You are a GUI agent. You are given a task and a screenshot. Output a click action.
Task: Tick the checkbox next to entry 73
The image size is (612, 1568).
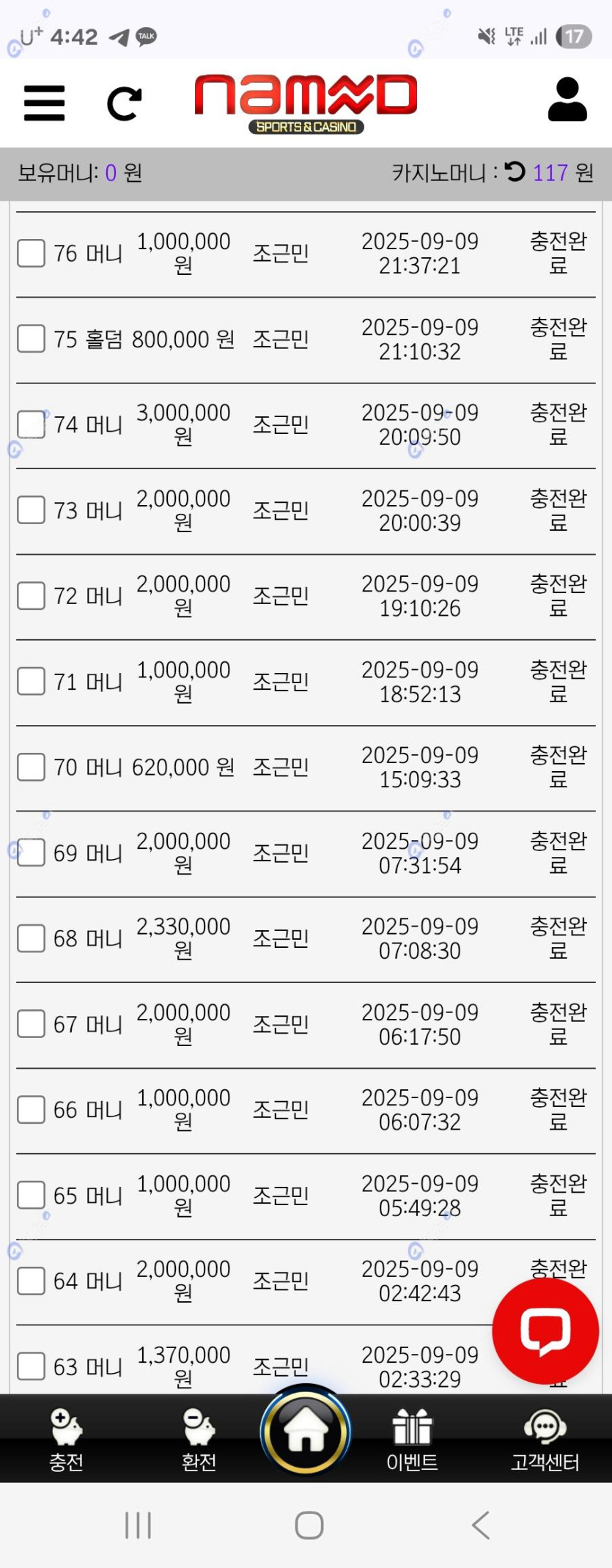point(31,509)
